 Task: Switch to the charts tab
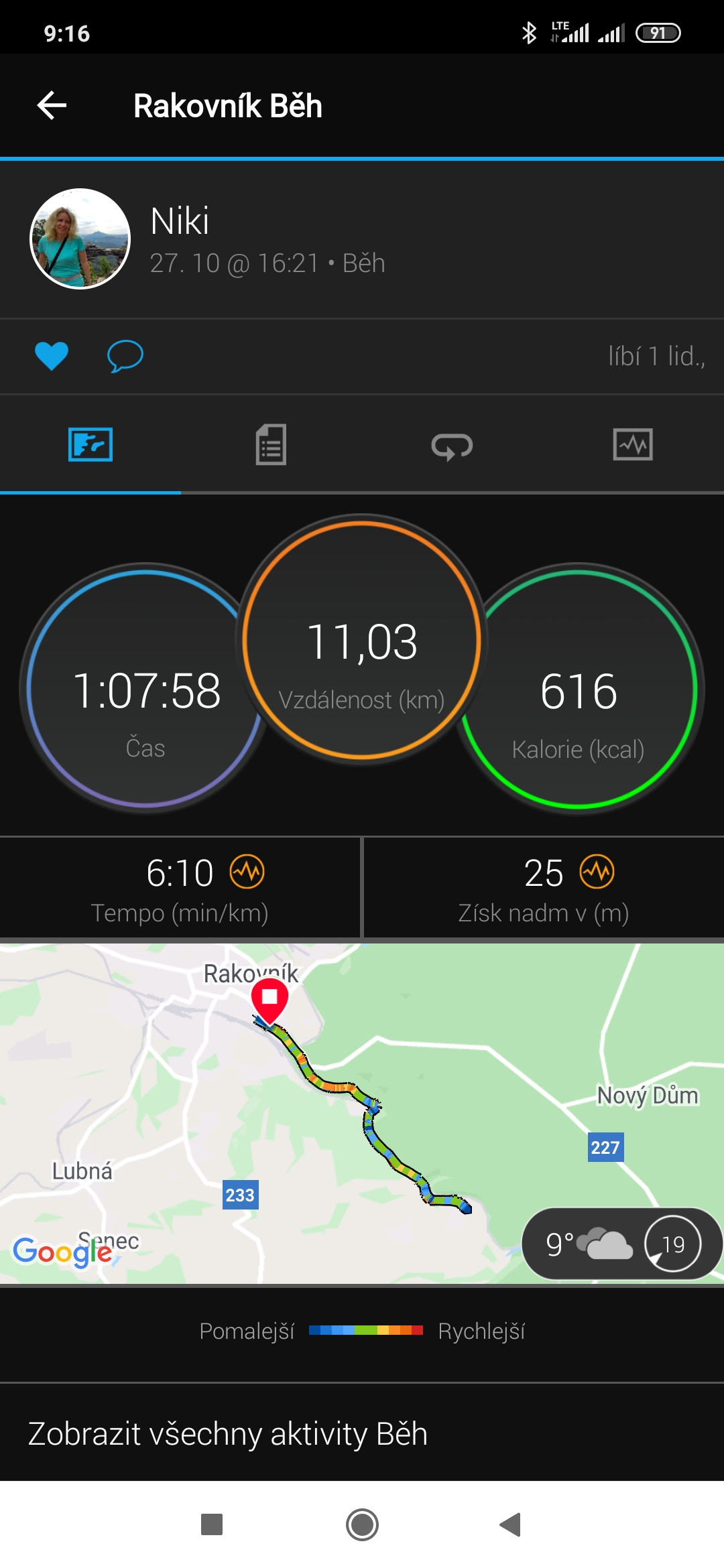[x=633, y=444]
